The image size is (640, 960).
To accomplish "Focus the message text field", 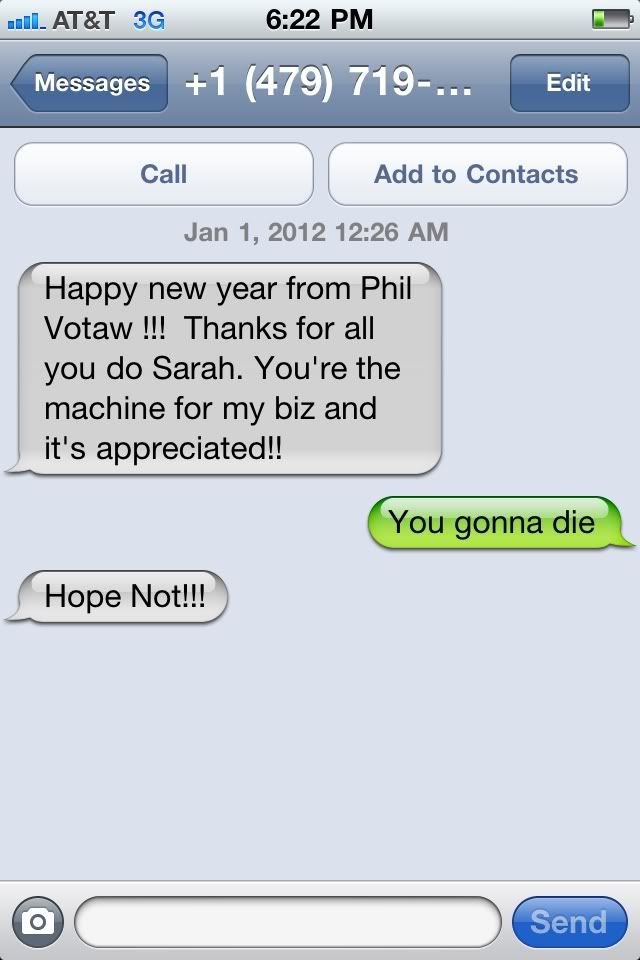I will click(x=288, y=922).
